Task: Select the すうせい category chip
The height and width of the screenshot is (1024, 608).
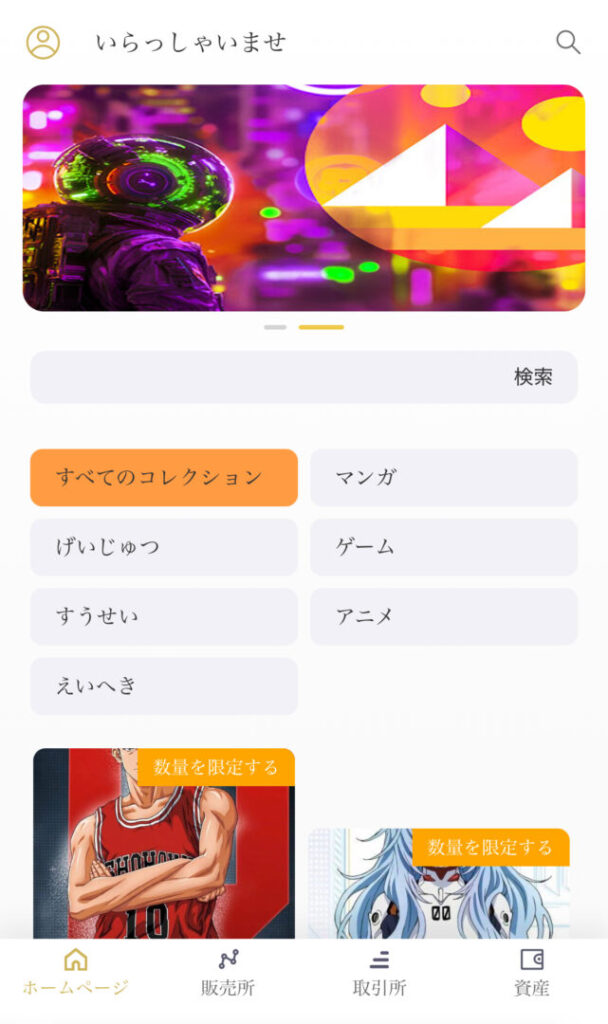Action: (164, 616)
